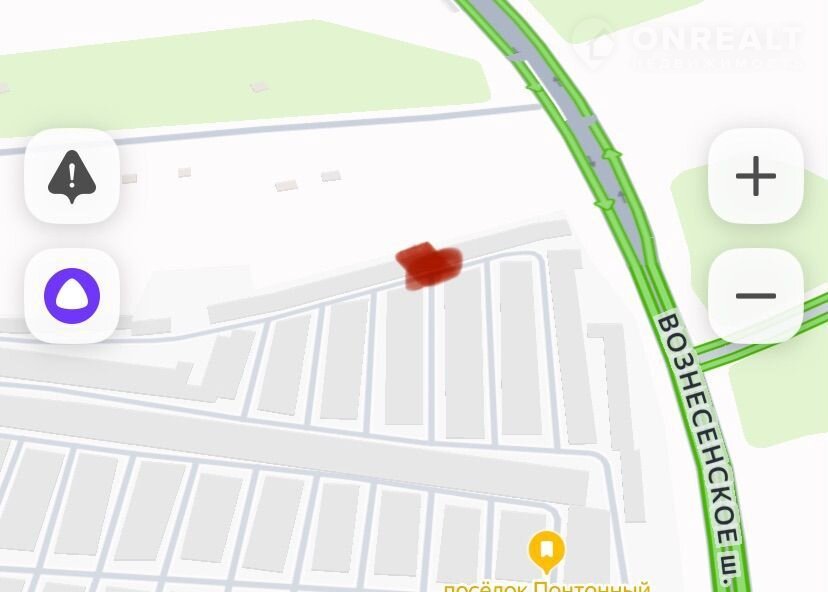The image size is (828, 592).
Task: Zoom in with the plus button
Action: [756, 177]
